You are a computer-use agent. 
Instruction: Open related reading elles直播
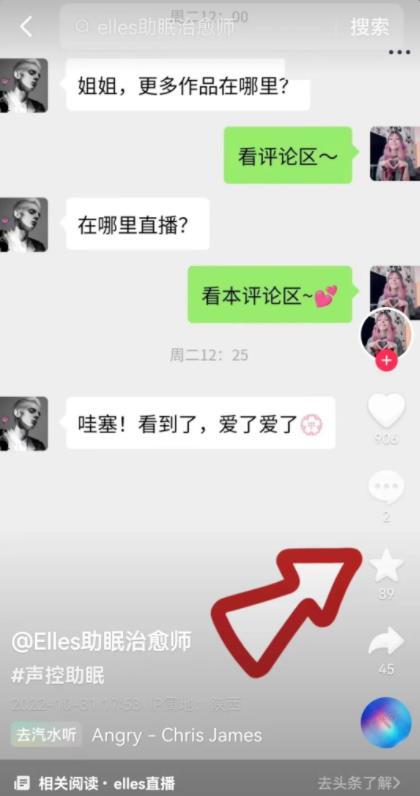94,782
